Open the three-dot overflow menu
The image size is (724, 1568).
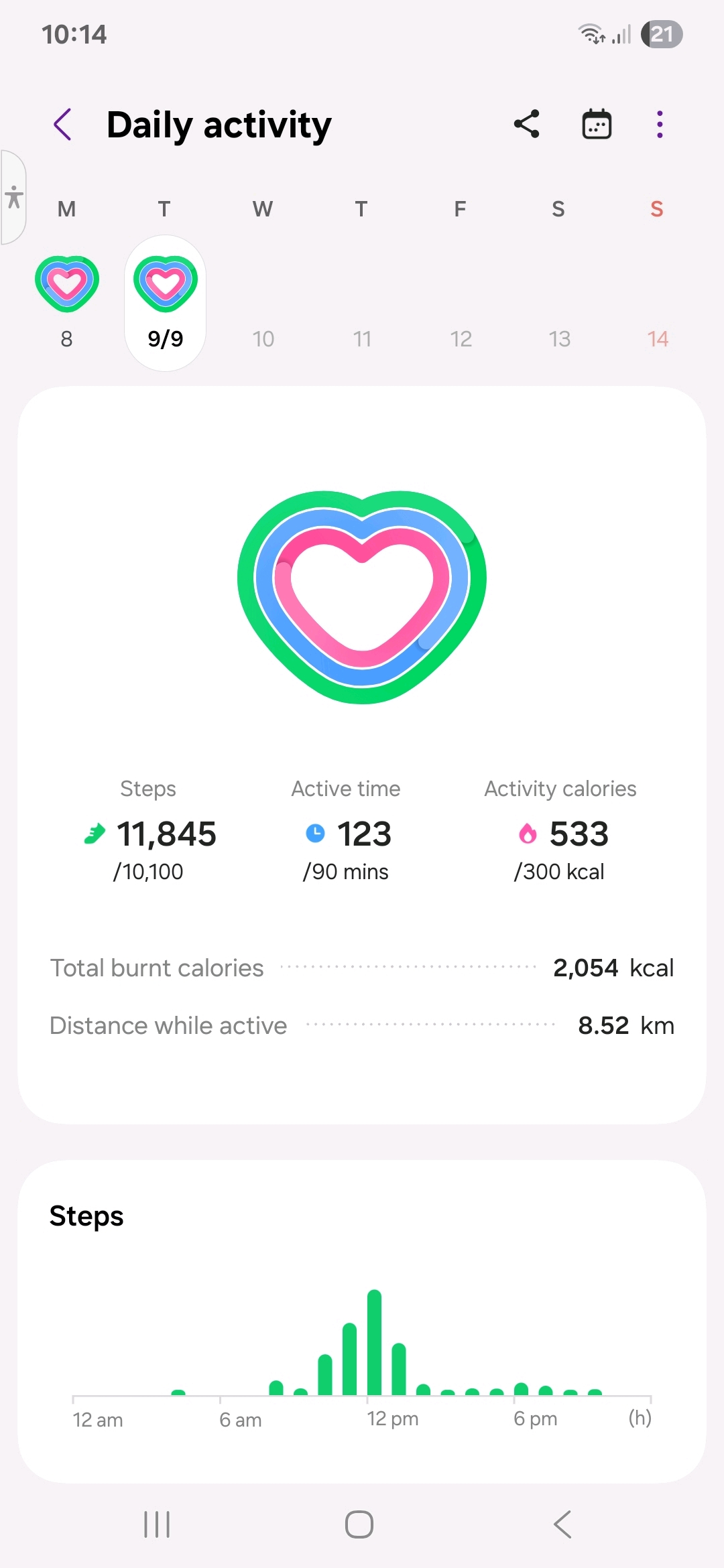point(660,125)
